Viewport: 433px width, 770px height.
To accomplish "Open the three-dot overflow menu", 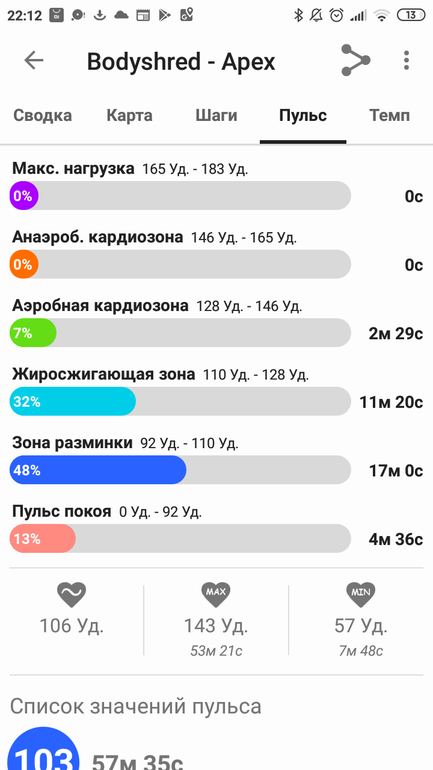I will (406, 60).
